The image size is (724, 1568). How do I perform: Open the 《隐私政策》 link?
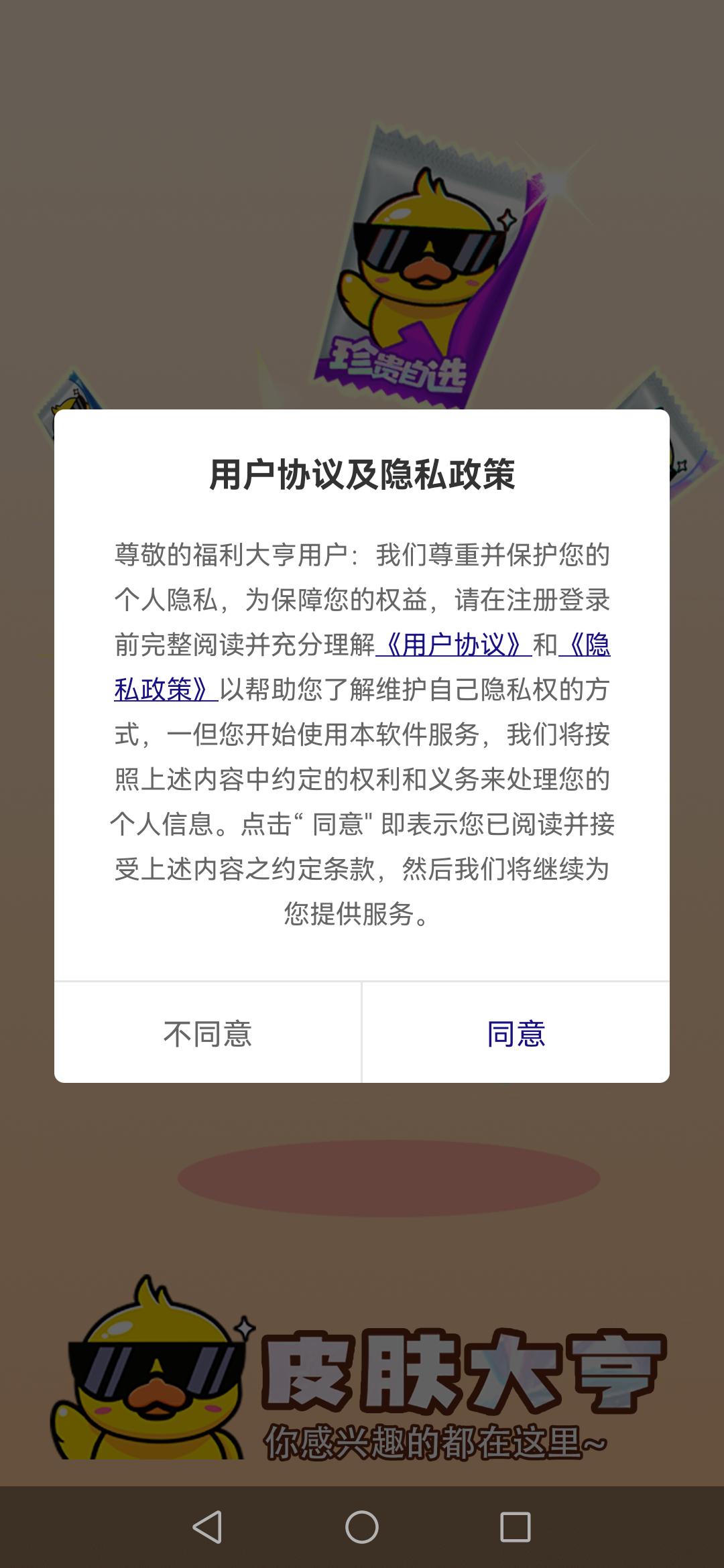point(166,690)
